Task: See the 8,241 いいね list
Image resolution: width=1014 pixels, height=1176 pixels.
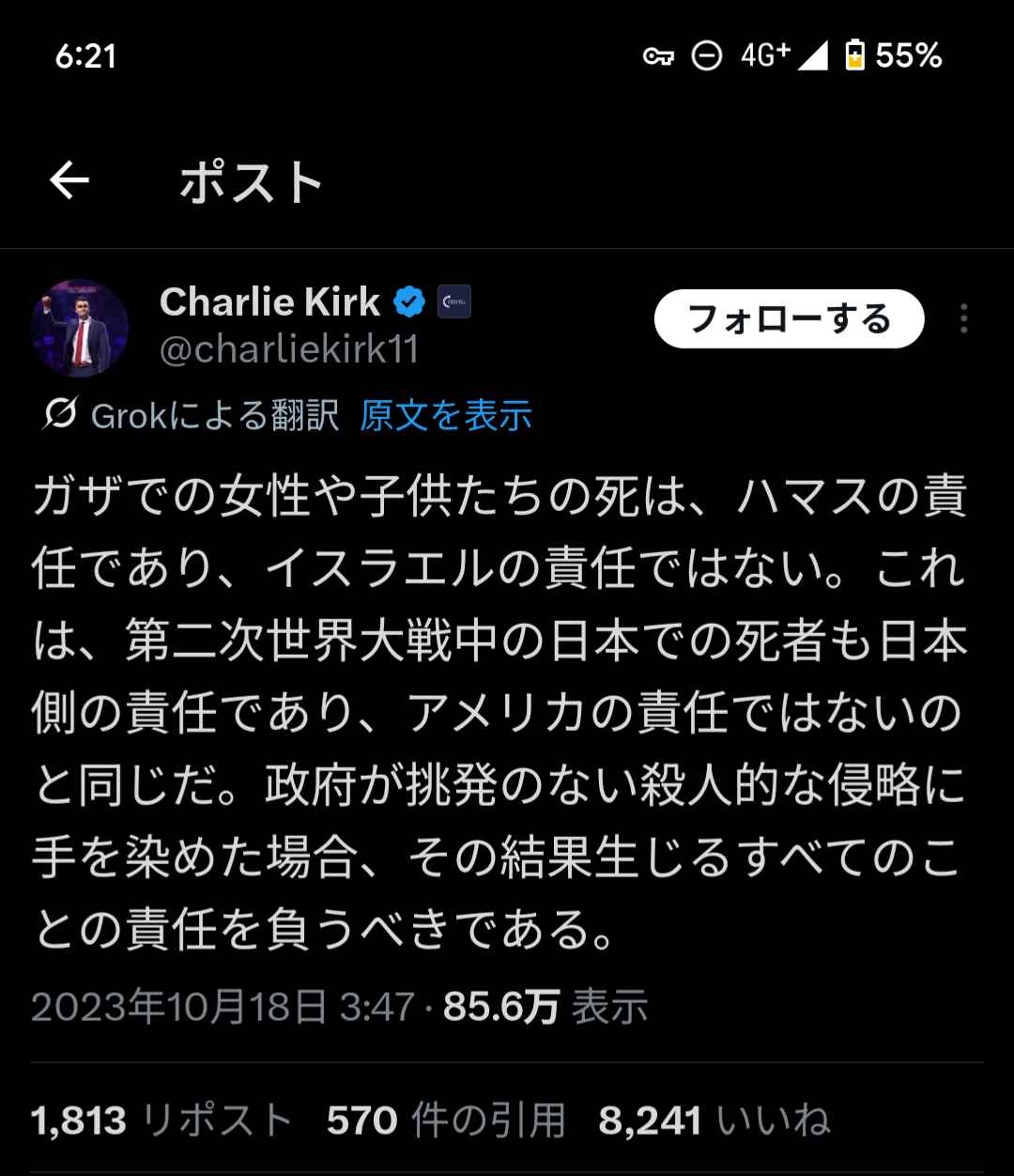Action: [x=714, y=1121]
